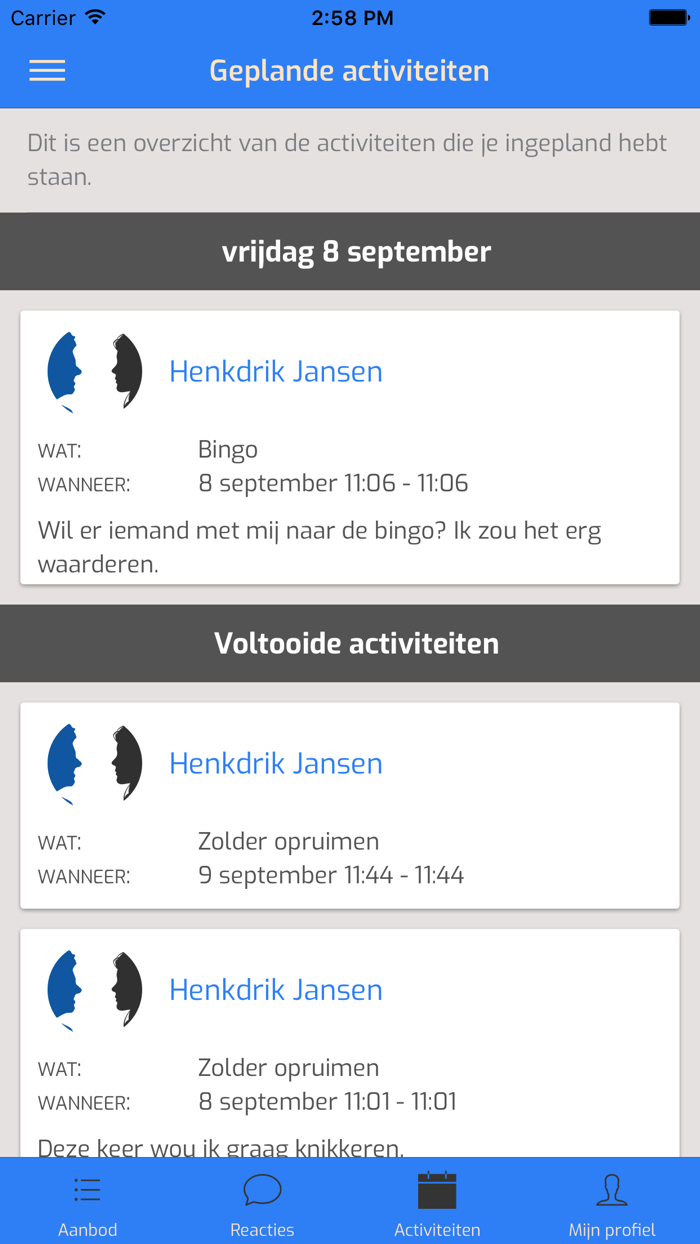This screenshot has width=700, height=1244.
Task: Switch to the Reacties tab
Action: point(262,1201)
